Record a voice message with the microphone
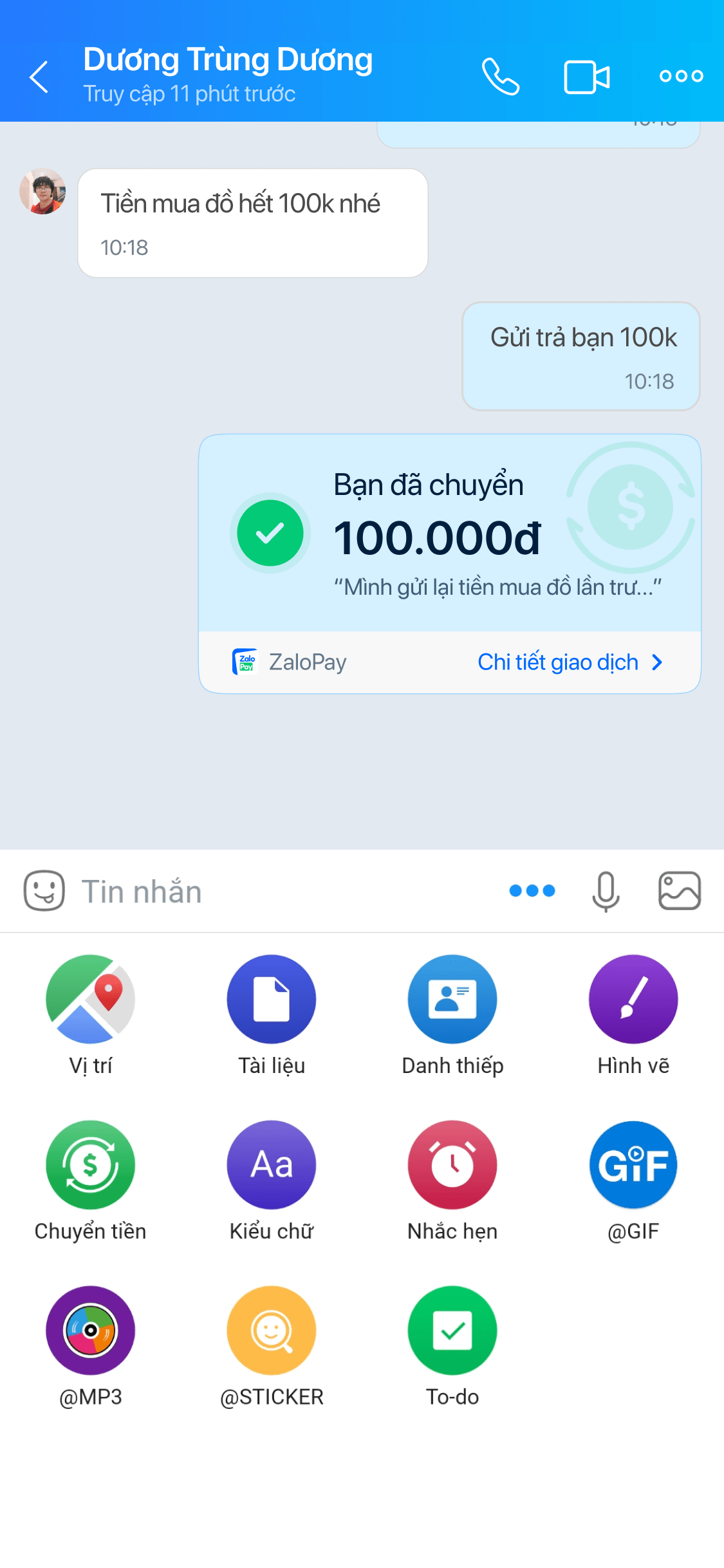The width and height of the screenshot is (724, 1568). click(604, 890)
